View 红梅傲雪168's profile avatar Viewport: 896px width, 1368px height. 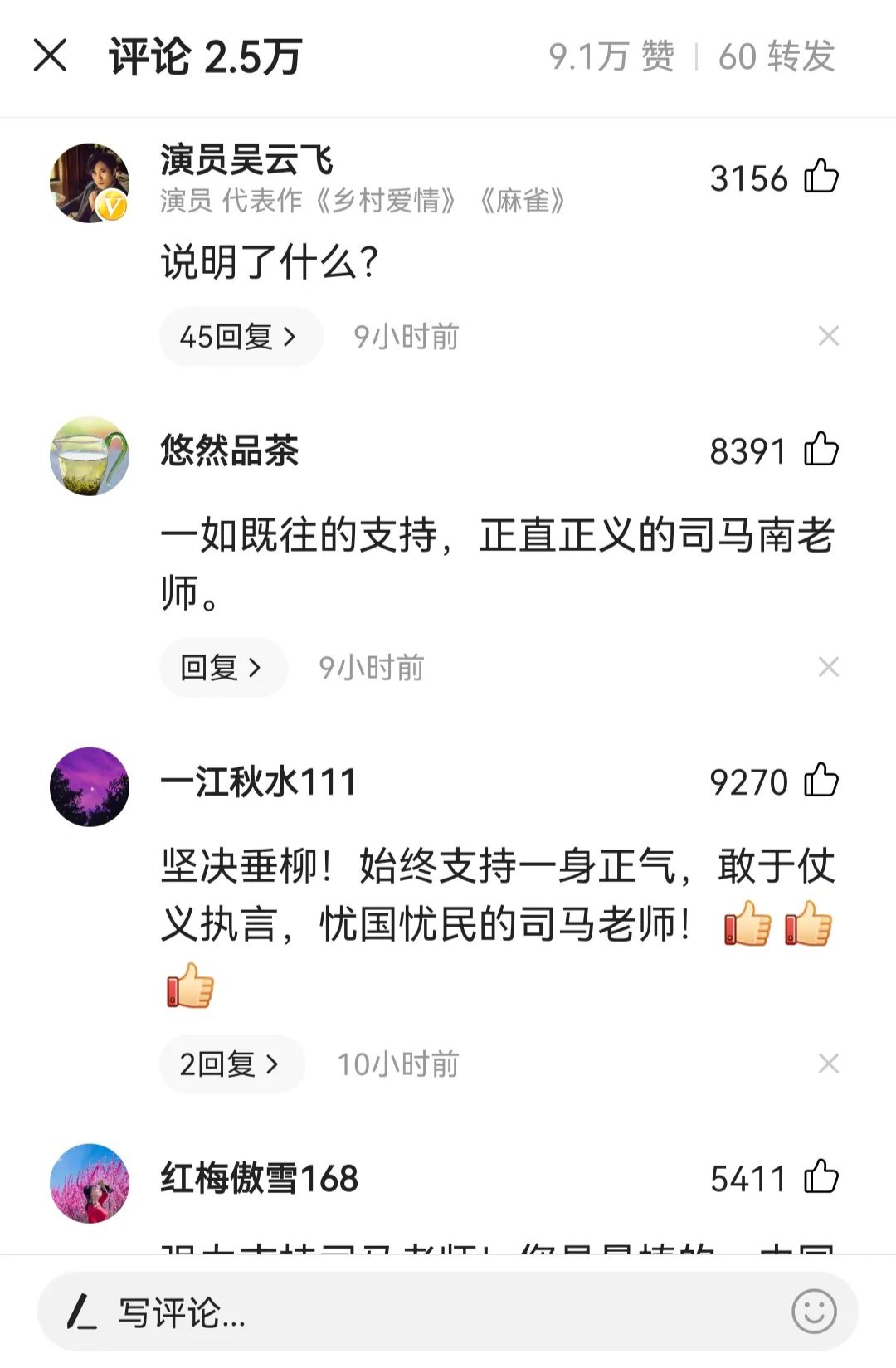click(90, 1183)
